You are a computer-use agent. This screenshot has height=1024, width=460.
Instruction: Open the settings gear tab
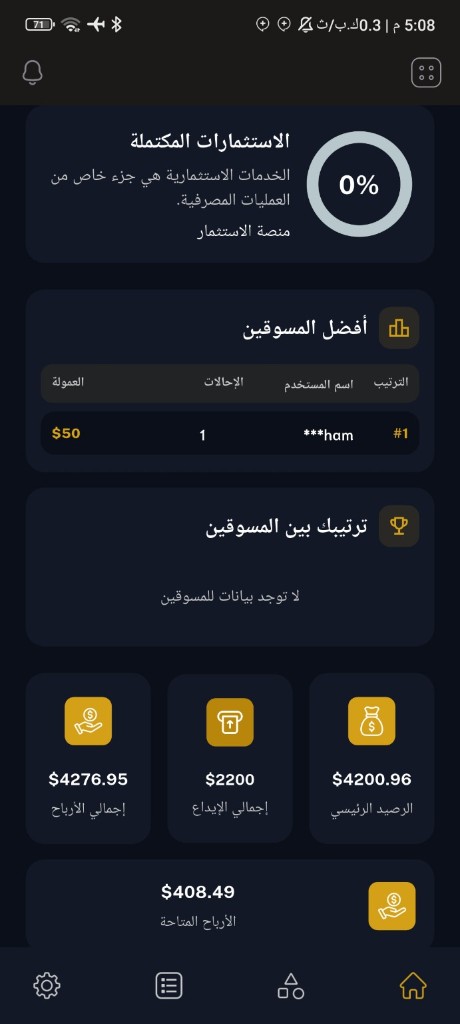point(47,985)
